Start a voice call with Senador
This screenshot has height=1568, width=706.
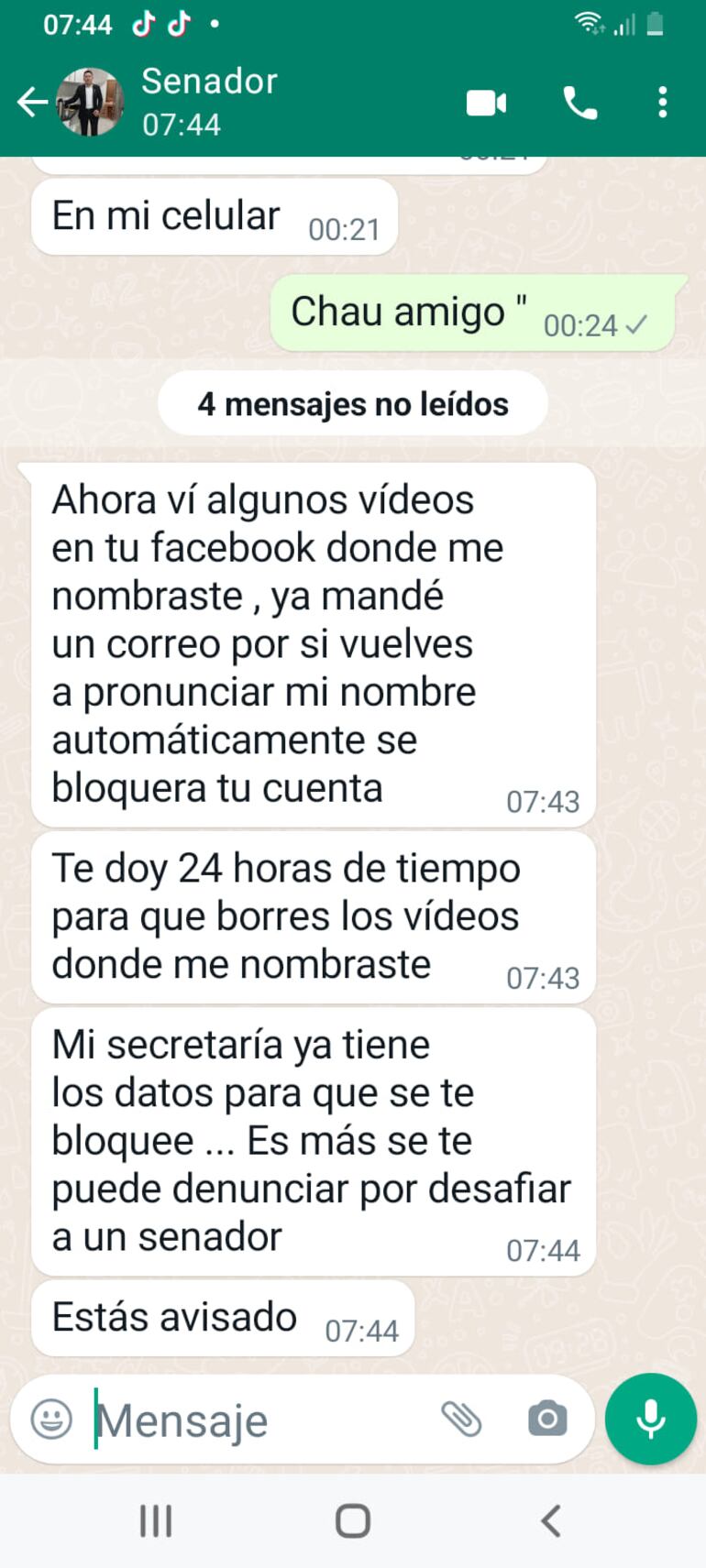click(580, 103)
